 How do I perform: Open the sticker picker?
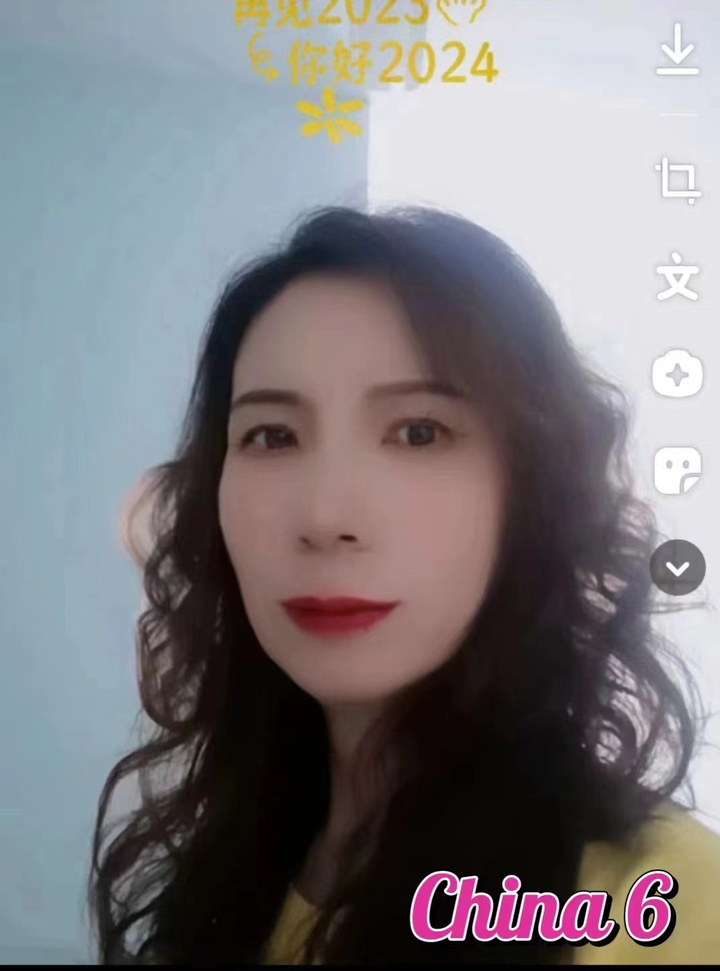(x=677, y=471)
